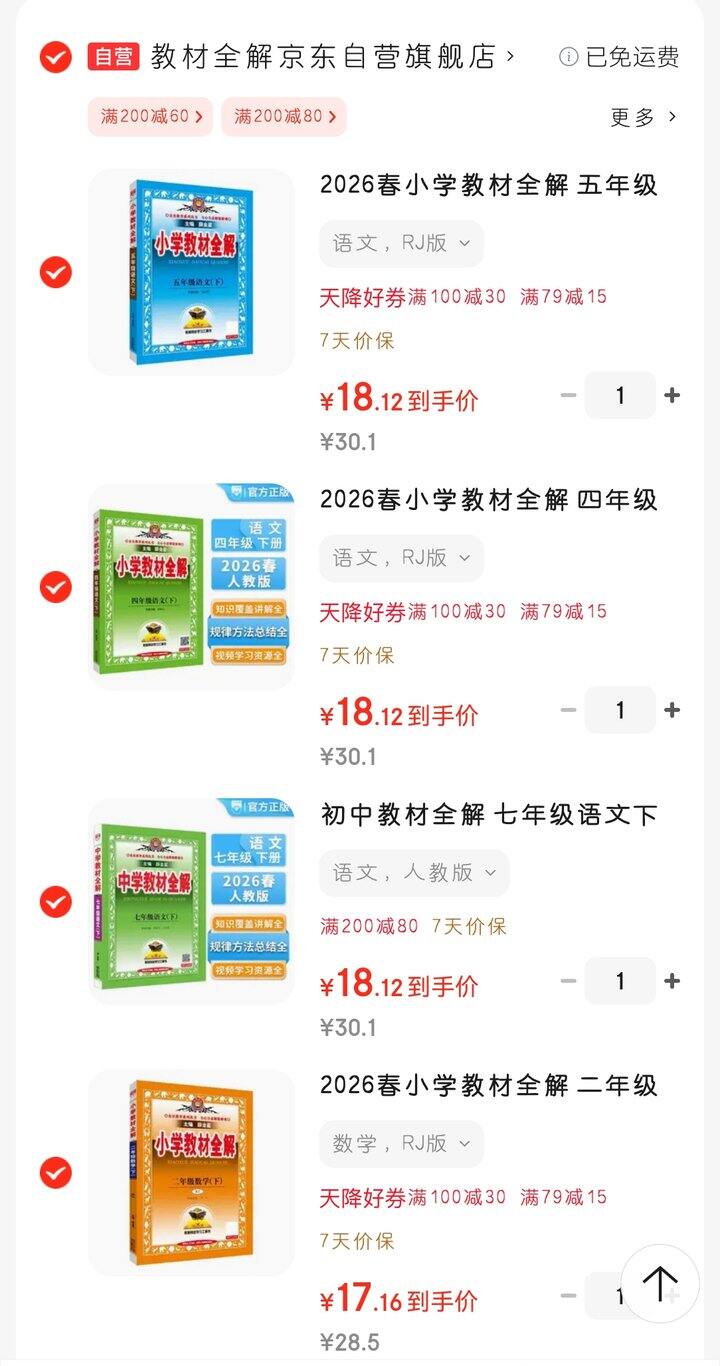Tap minus to decrease 四年级 book quantity

[x=566, y=710]
